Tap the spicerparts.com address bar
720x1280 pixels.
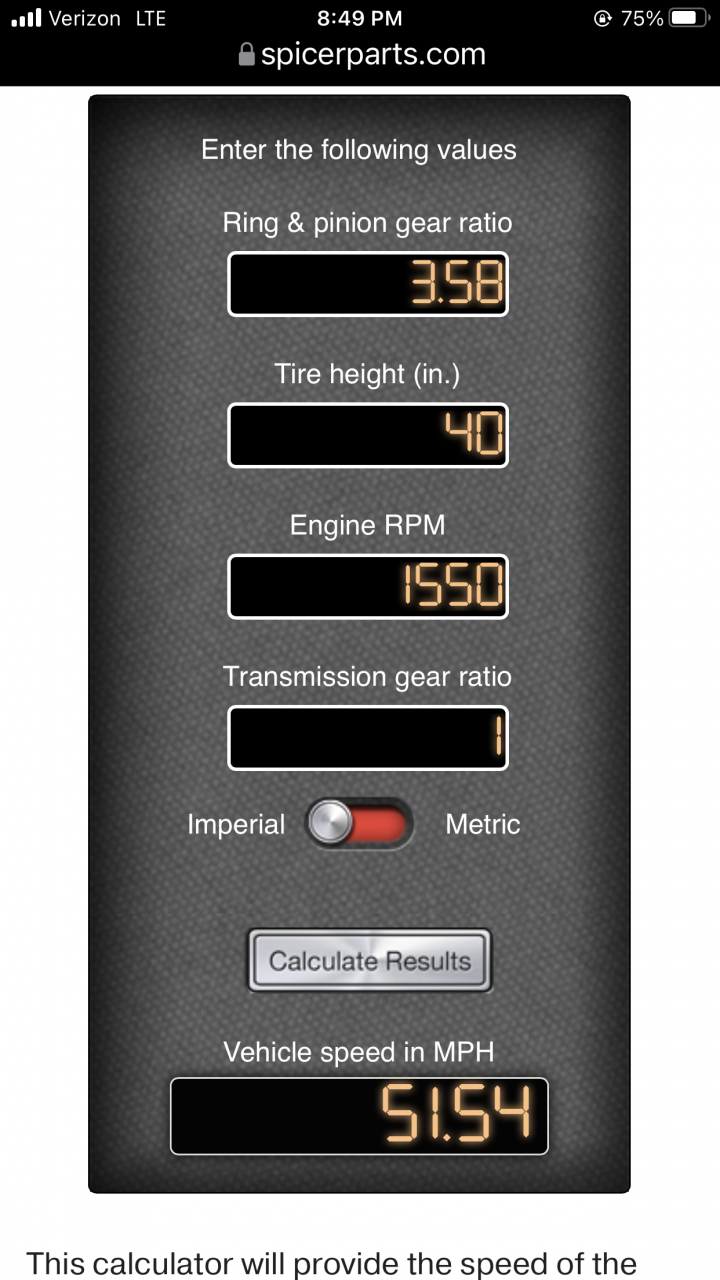361,54
